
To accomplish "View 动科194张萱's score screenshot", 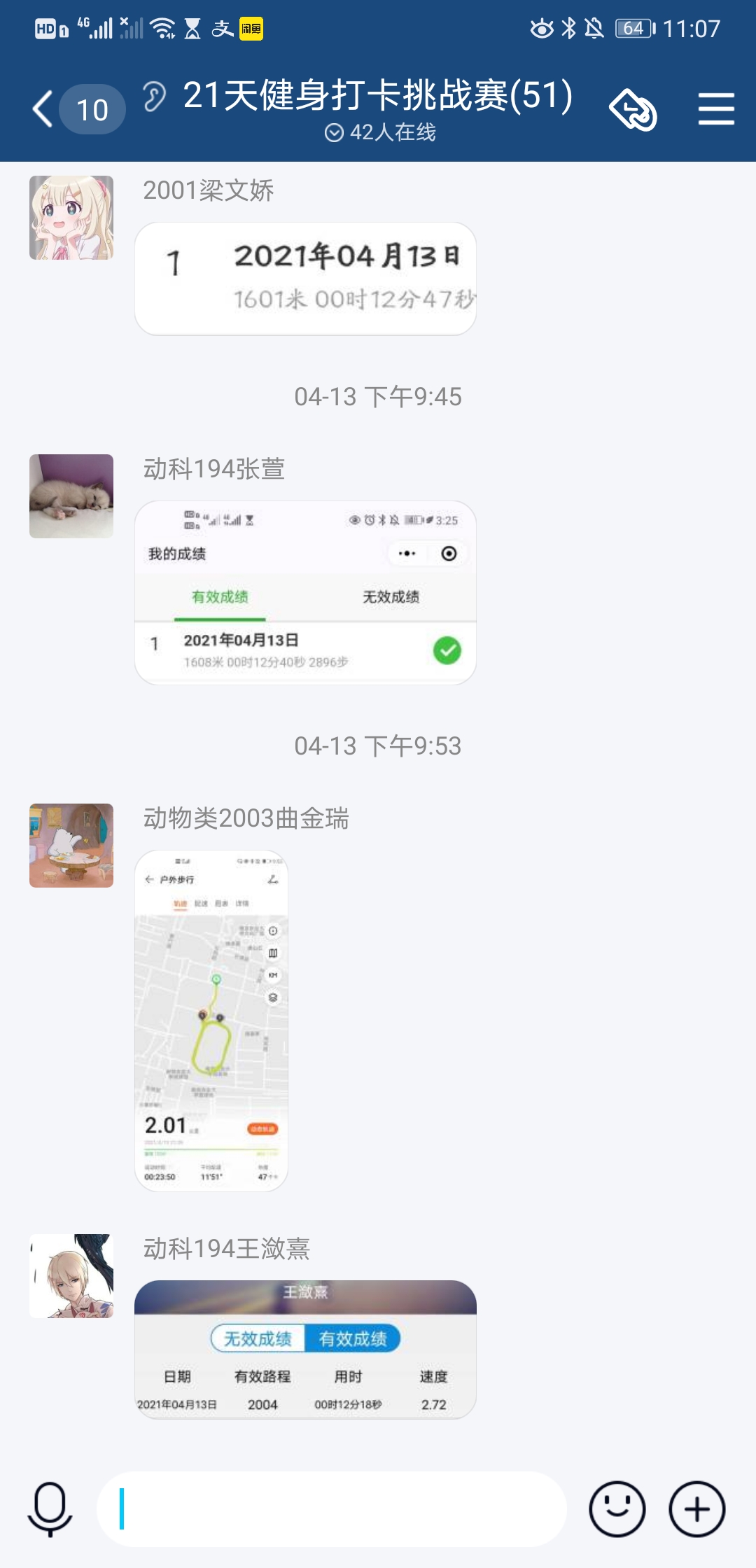I will 305,592.
